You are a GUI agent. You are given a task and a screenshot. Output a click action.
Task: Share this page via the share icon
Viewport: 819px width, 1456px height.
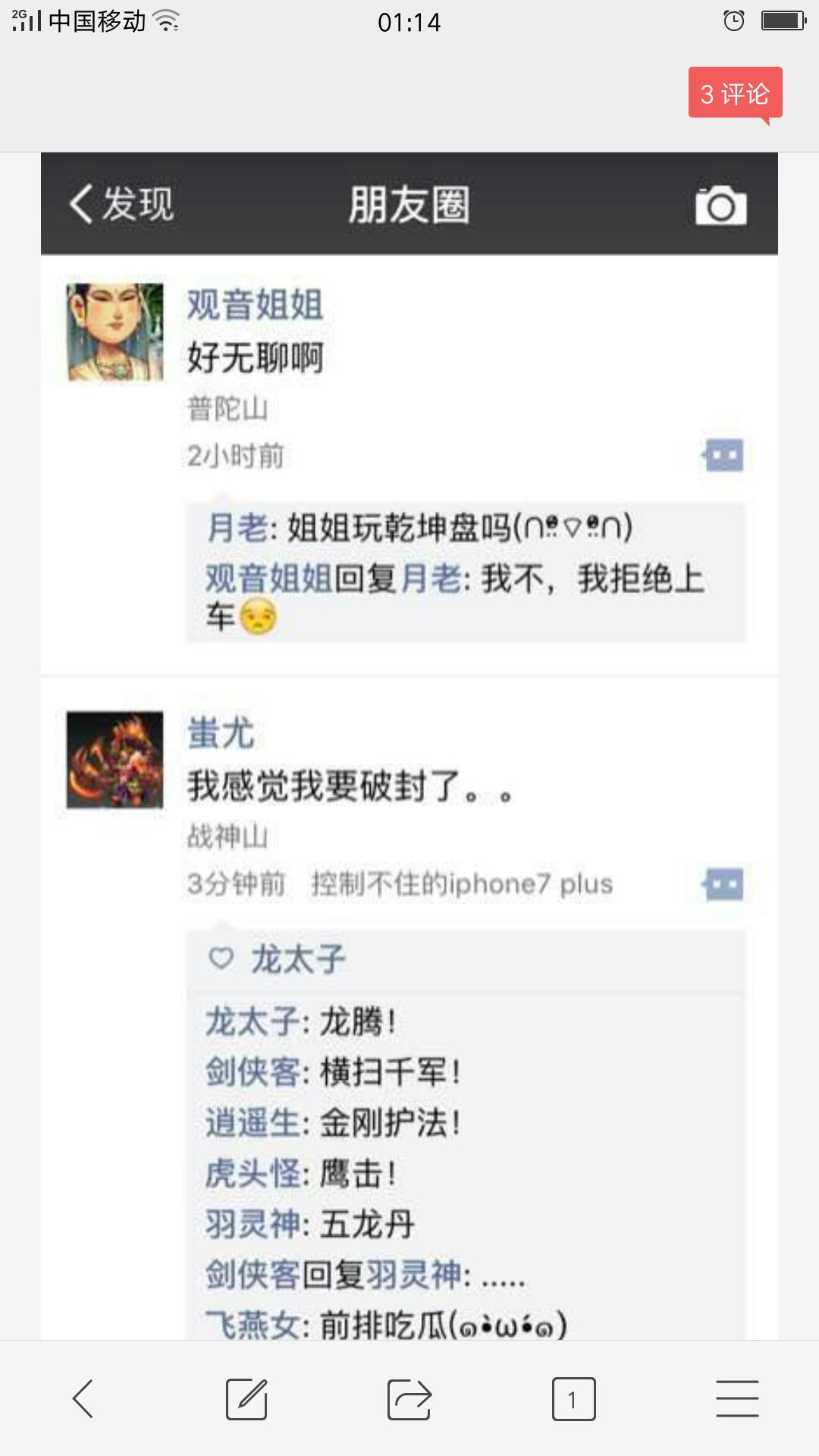click(x=409, y=1398)
